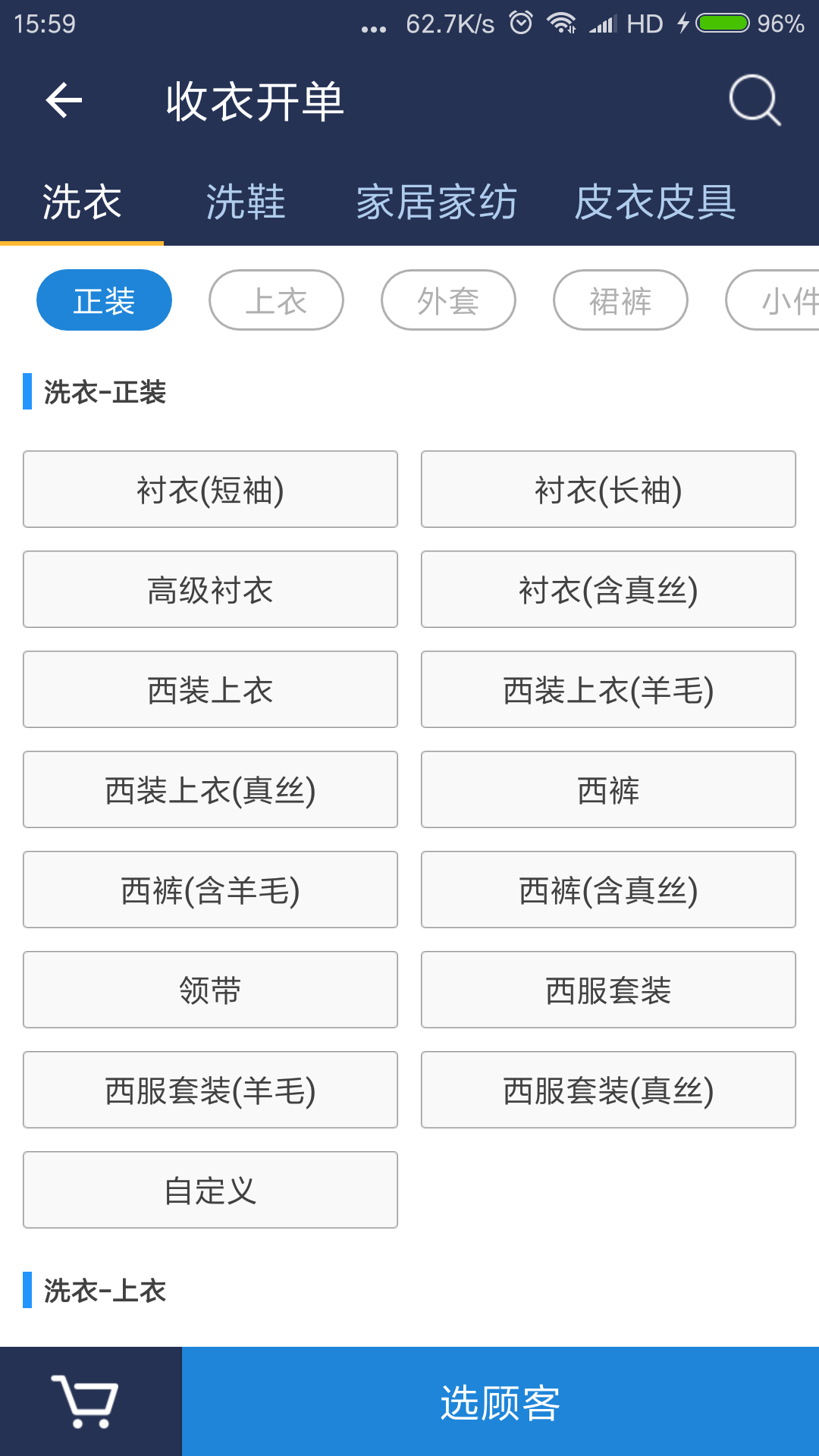
Task: Select the 上衣 category chip
Action: click(276, 300)
